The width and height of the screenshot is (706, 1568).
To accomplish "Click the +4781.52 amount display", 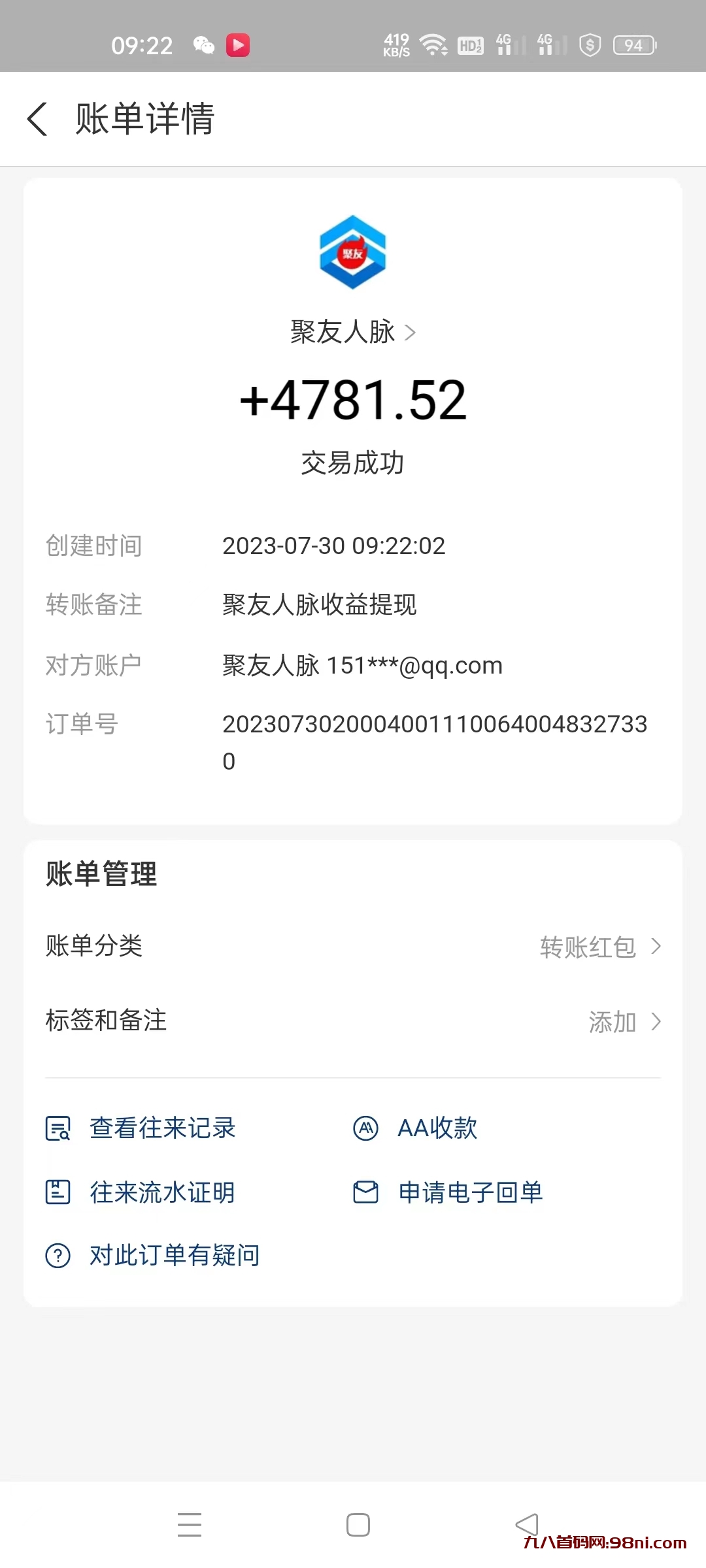I will point(353,399).
